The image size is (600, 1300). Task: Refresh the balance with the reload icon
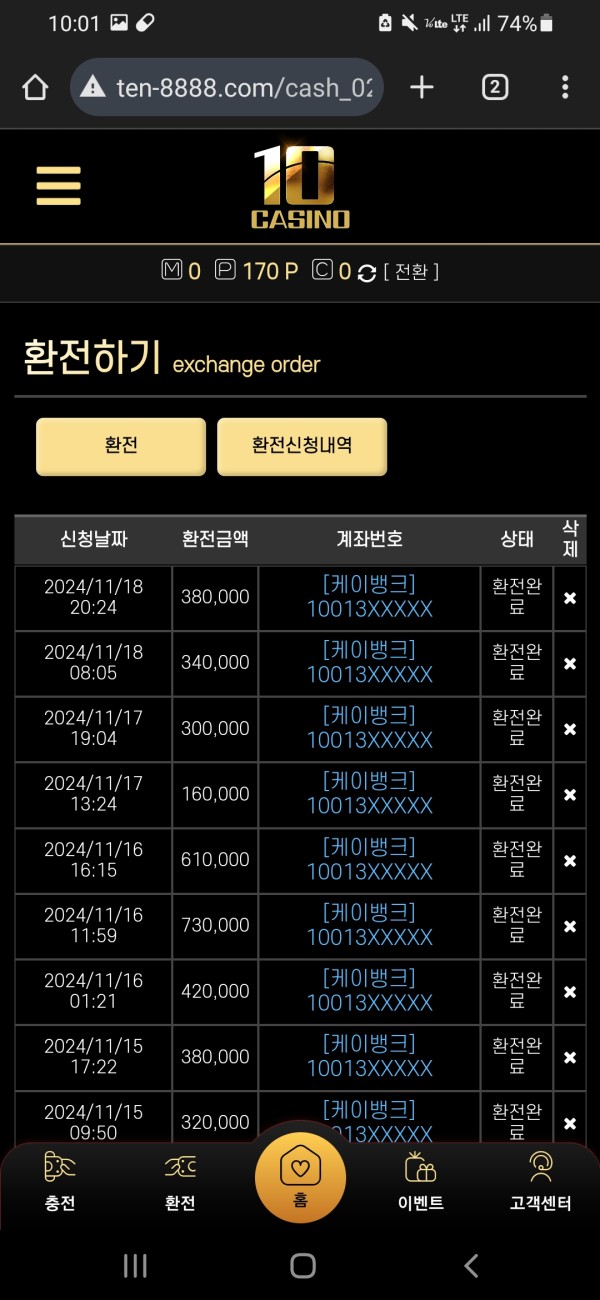pyautogui.click(x=367, y=272)
